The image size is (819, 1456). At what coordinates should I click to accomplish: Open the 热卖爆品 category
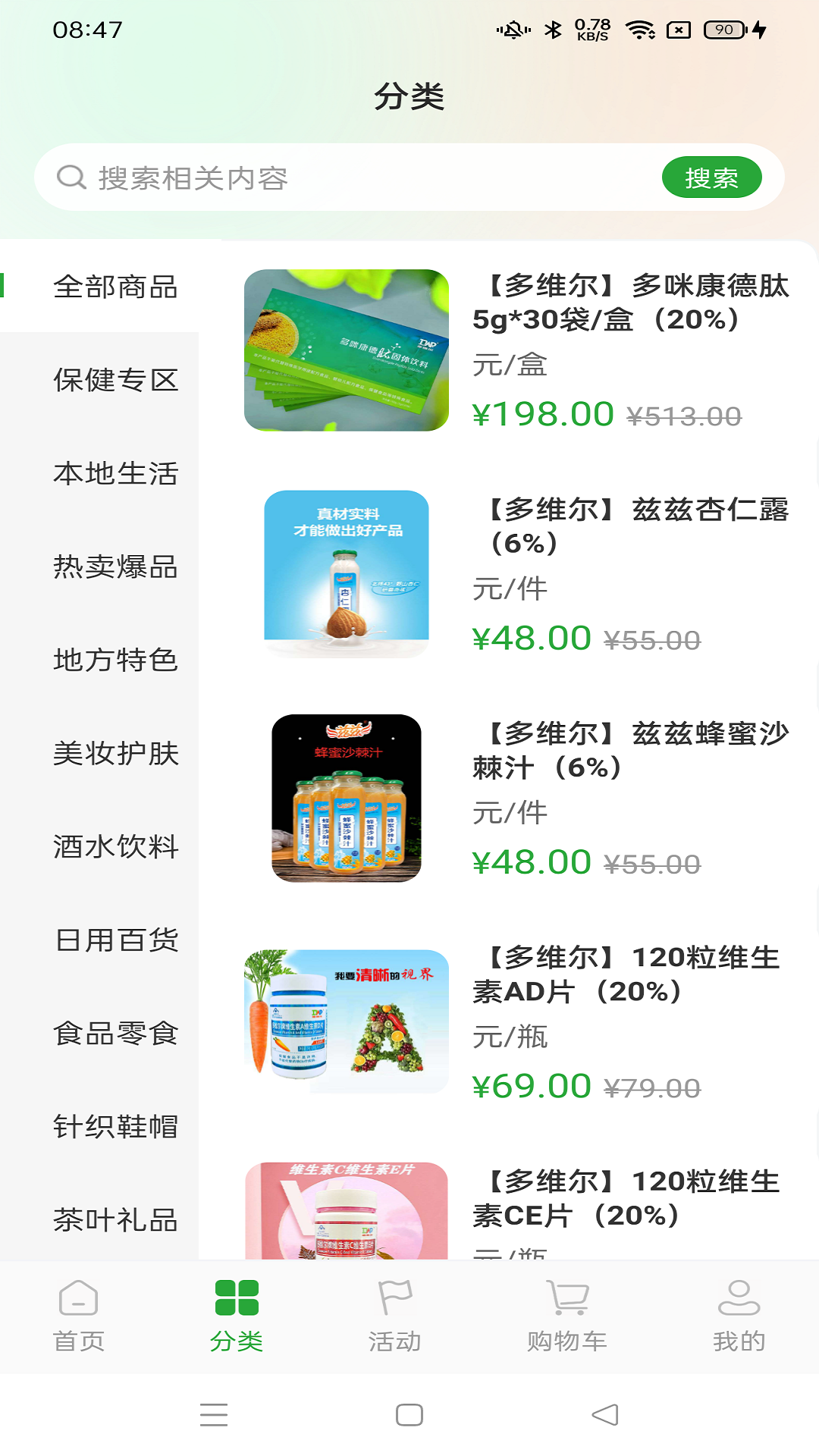[x=115, y=566]
